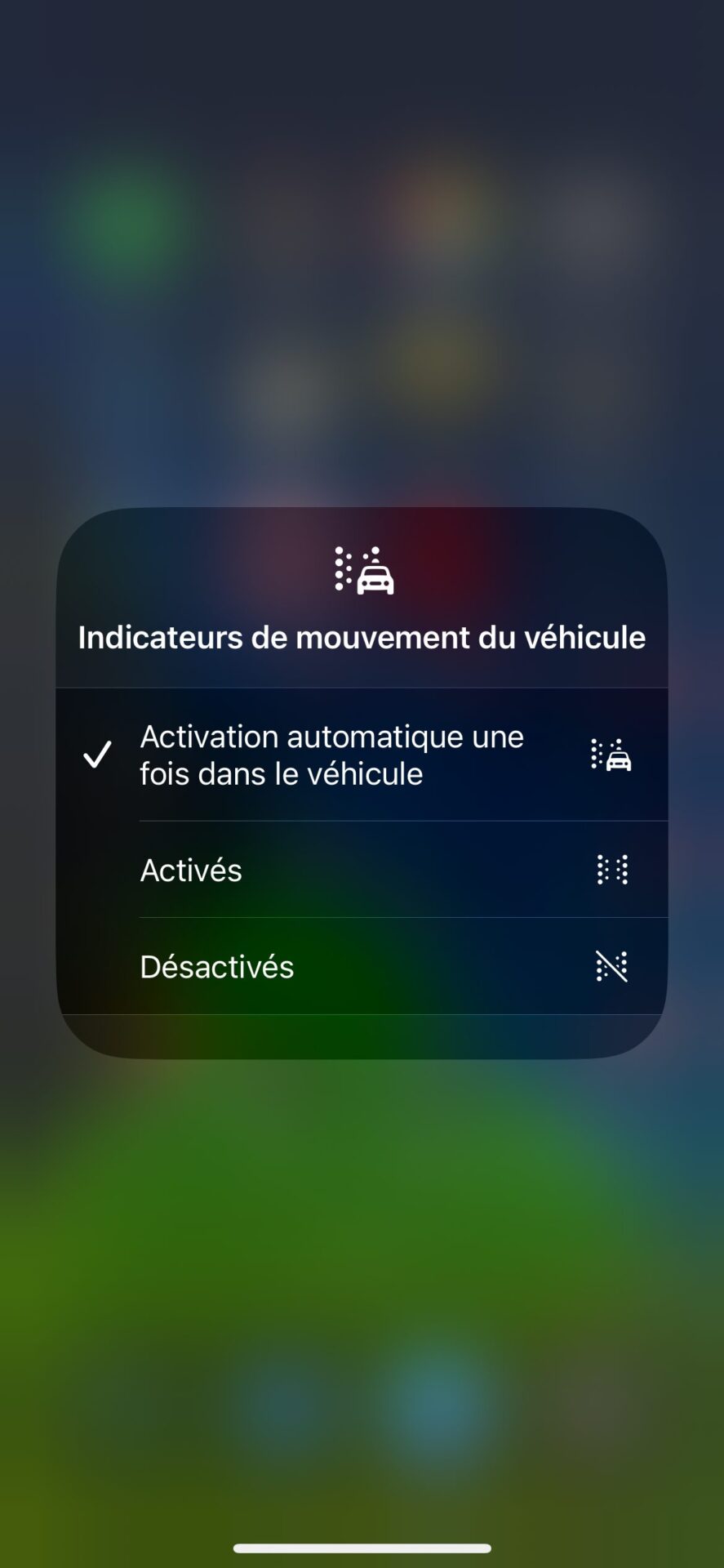Set vehicle motion indicators to Désactivés
The image size is (724, 1568).
coord(362,966)
